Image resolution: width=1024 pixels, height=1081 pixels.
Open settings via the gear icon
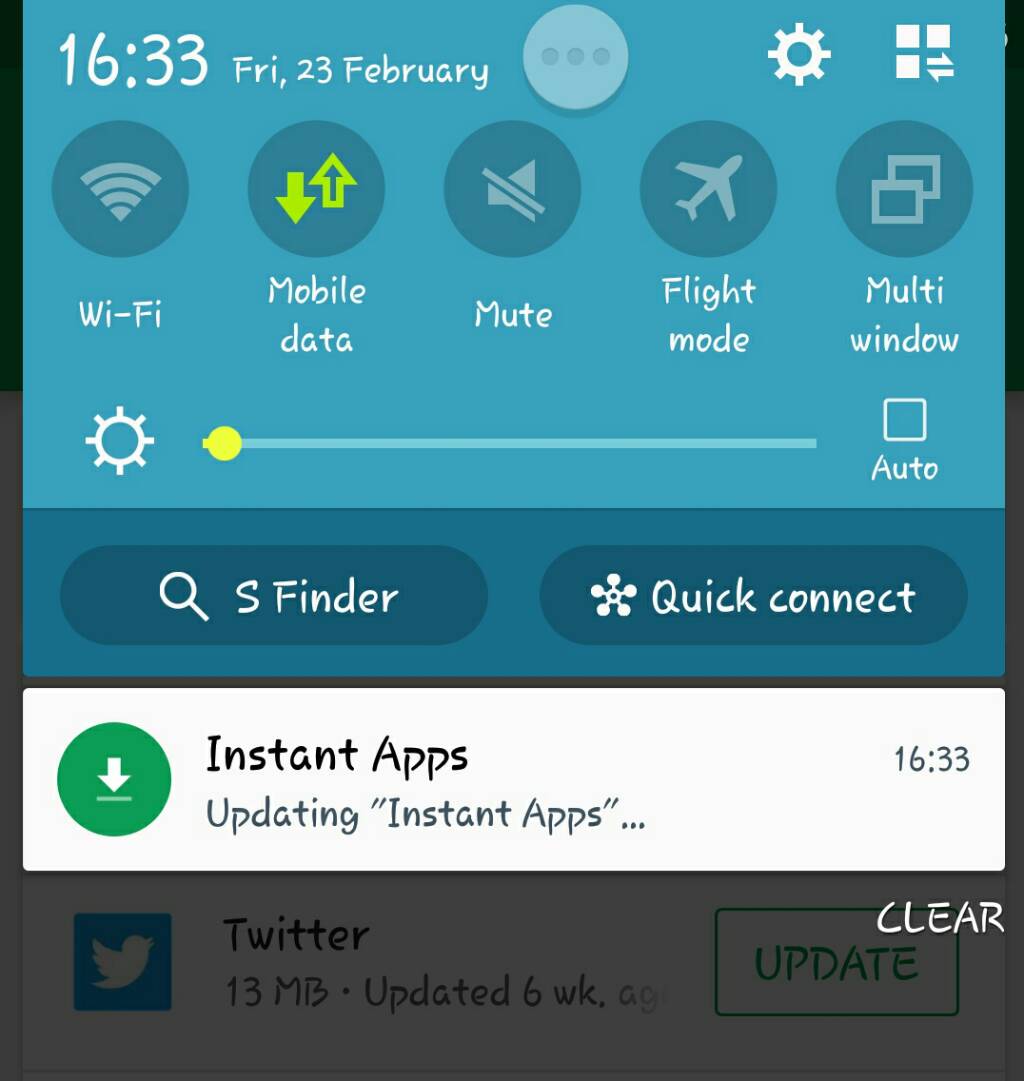(x=798, y=54)
